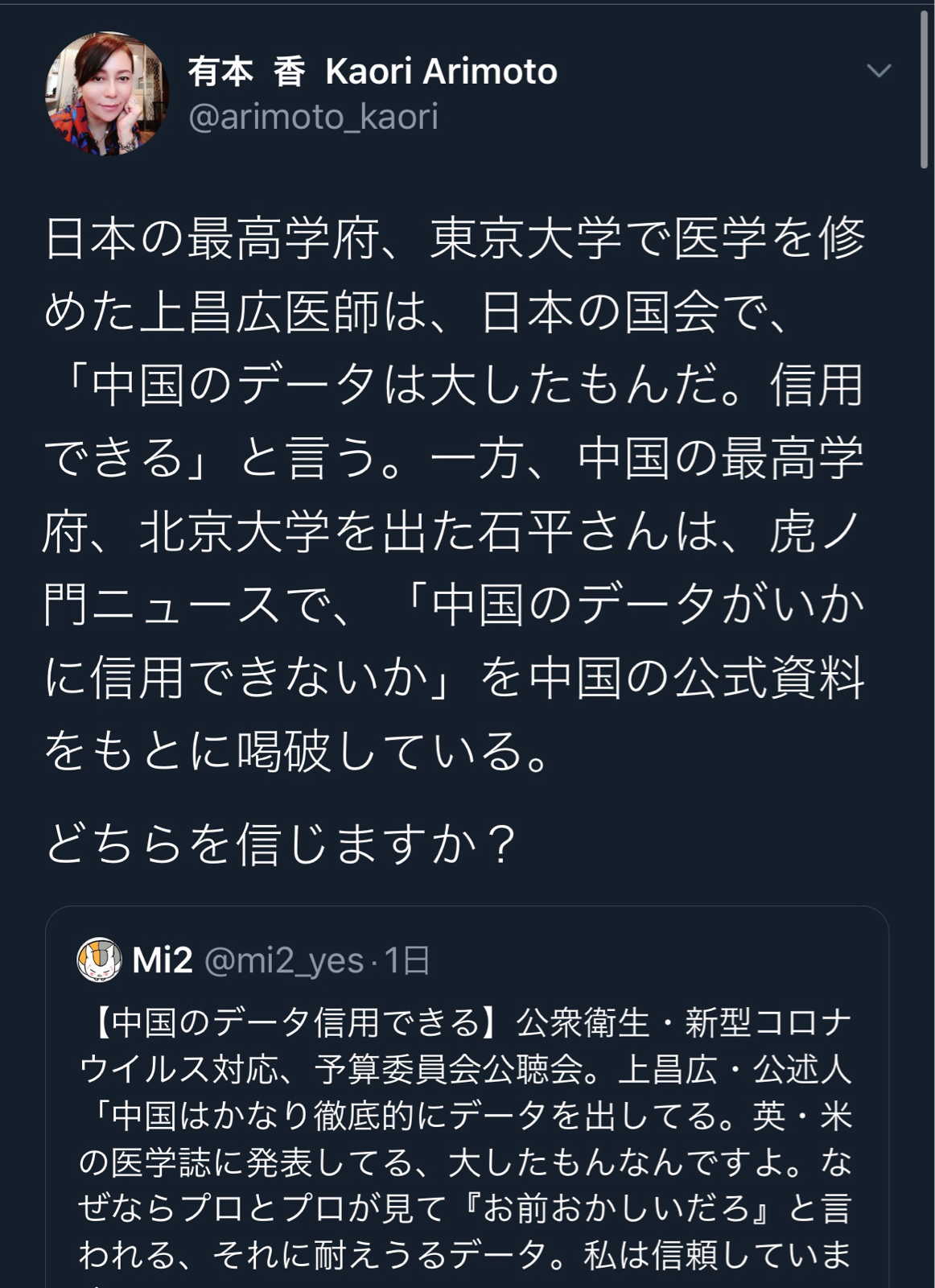935x1288 pixels.
Task: Open the tweet options chevron menu
Action: coord(879,71)
